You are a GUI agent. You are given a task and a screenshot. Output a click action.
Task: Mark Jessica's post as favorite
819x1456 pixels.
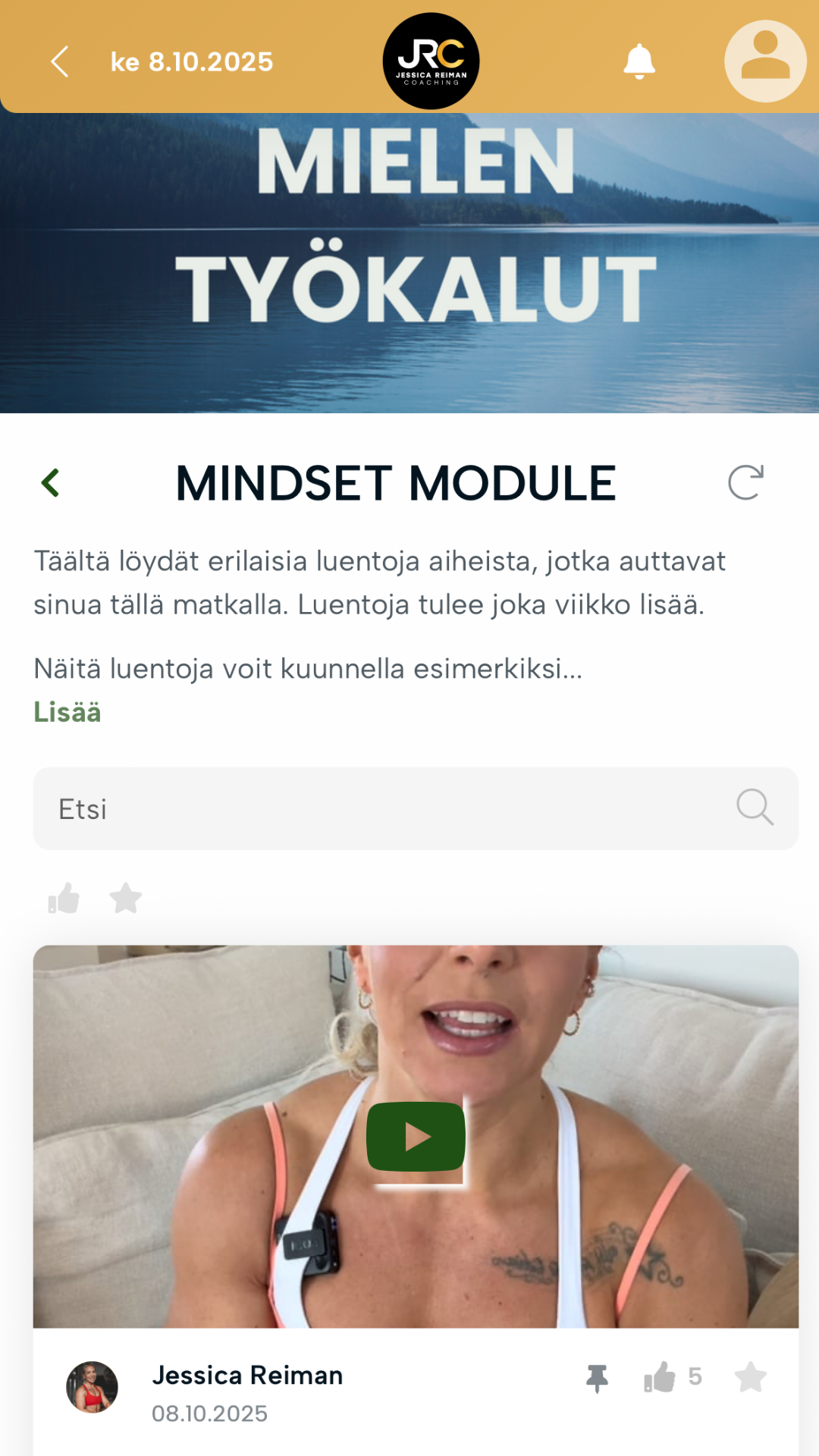(x=751, y=1377)
